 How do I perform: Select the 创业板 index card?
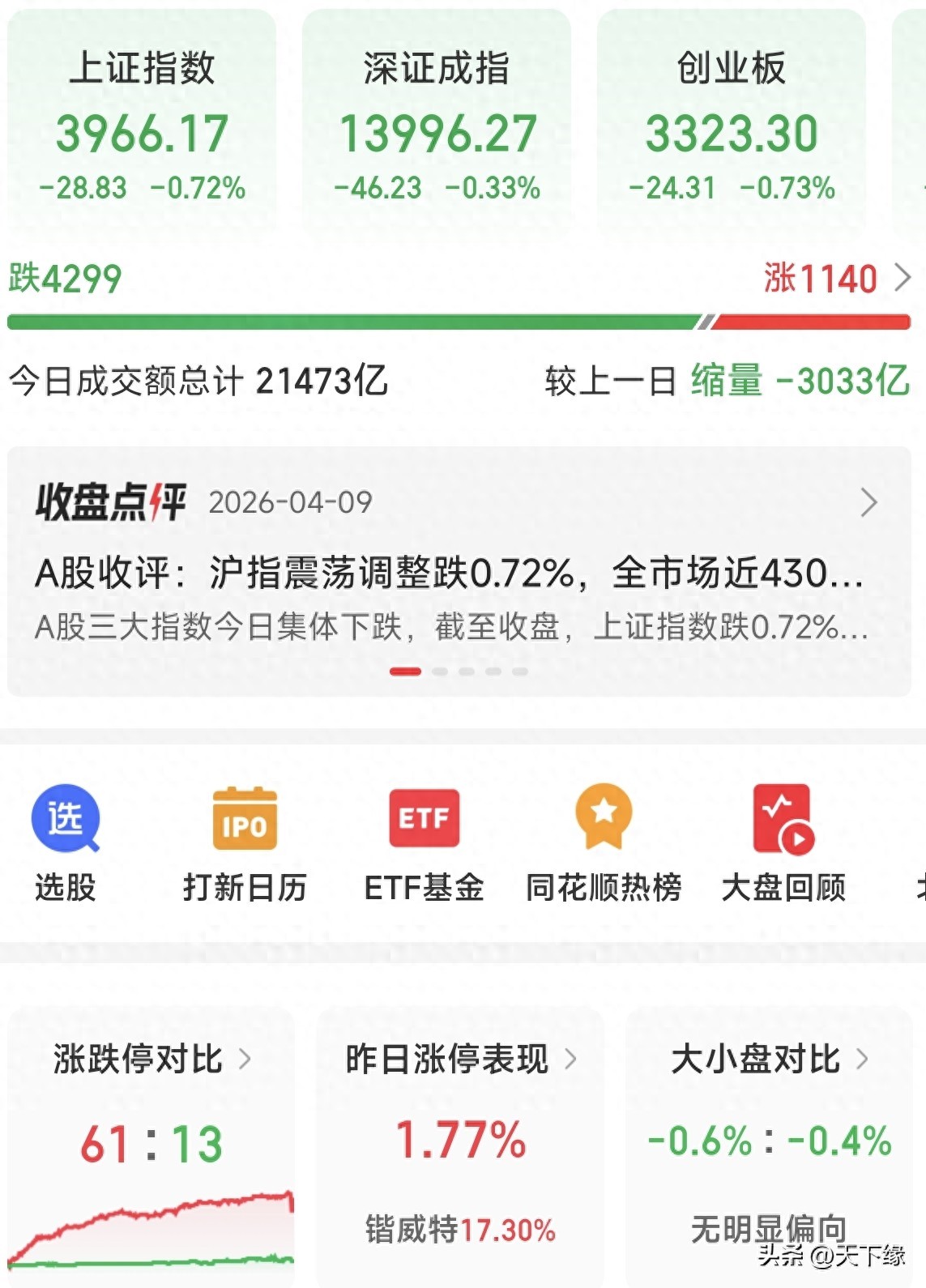[x=732, y=122]
